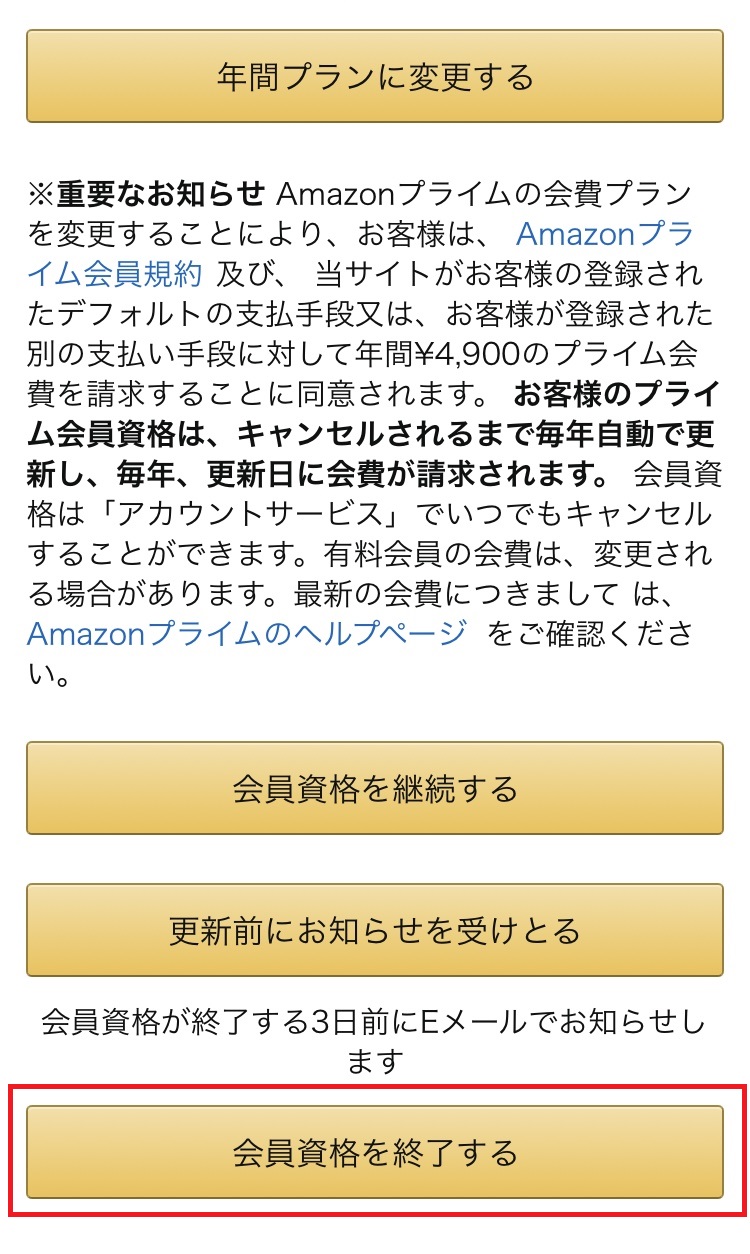Screen dimensions: 750x1254
Task: Open the Amazonプライム会員規約 link
Action: click(x=605, y=236)
